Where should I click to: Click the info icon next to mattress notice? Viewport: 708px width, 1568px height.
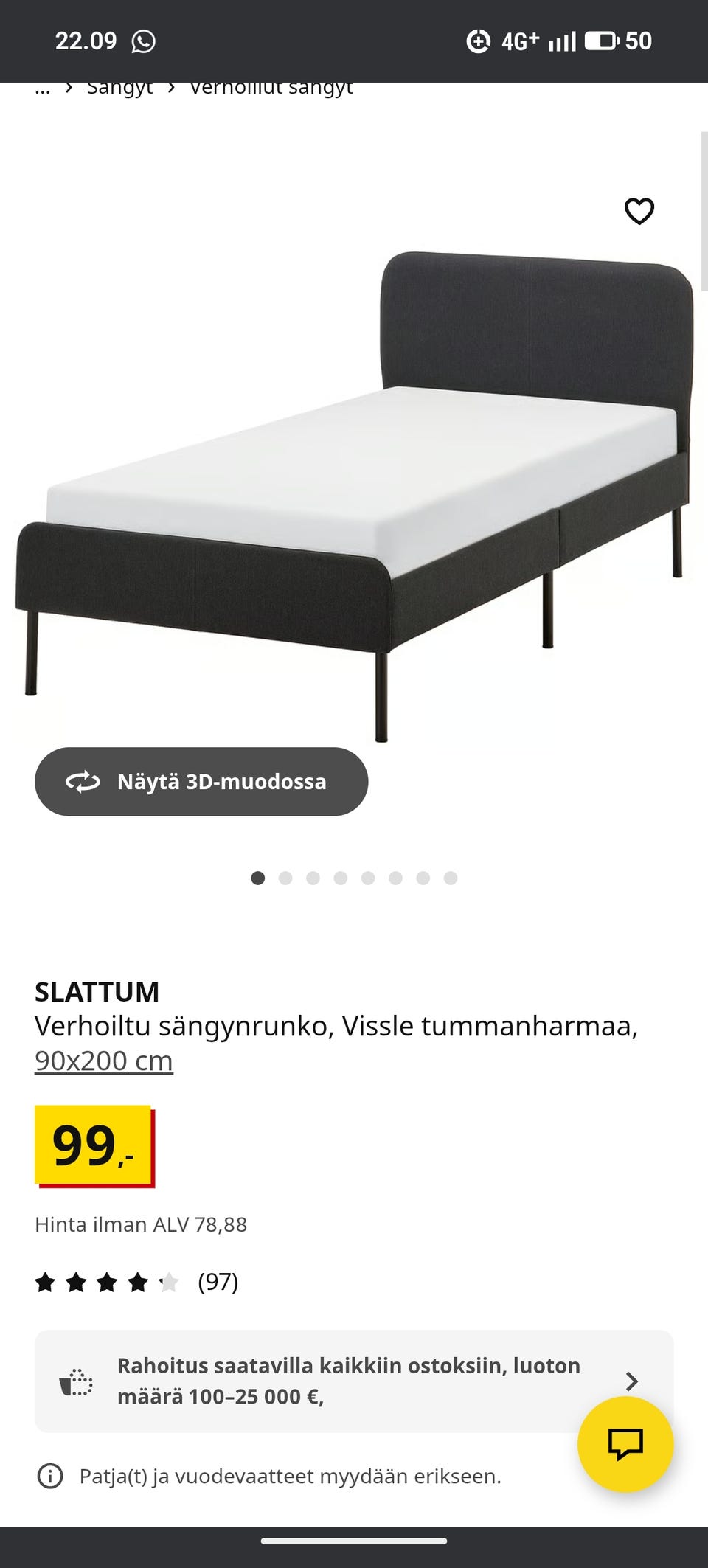(49, 1476)
